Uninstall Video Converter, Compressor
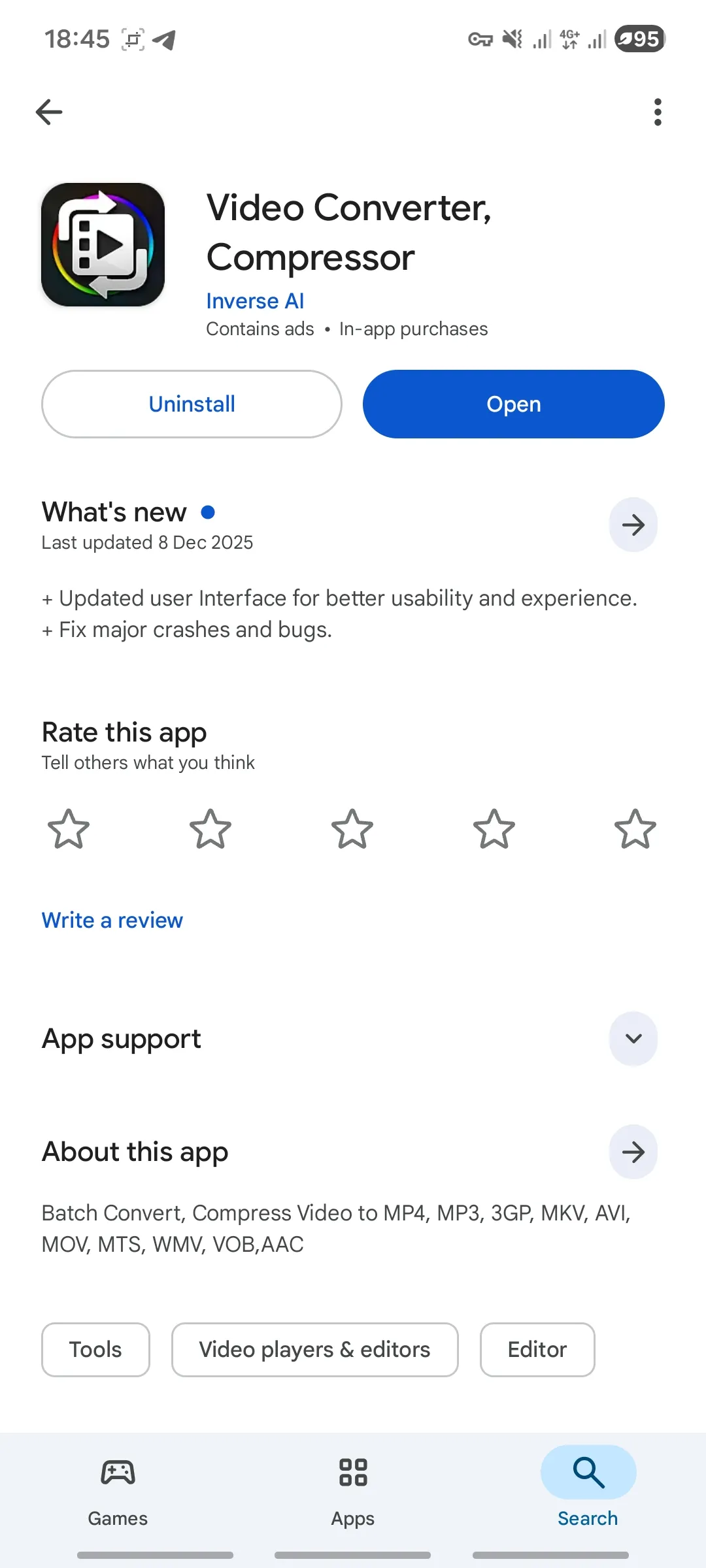The height and width of the screenshot is (1568, 706). tap(192, 404)
